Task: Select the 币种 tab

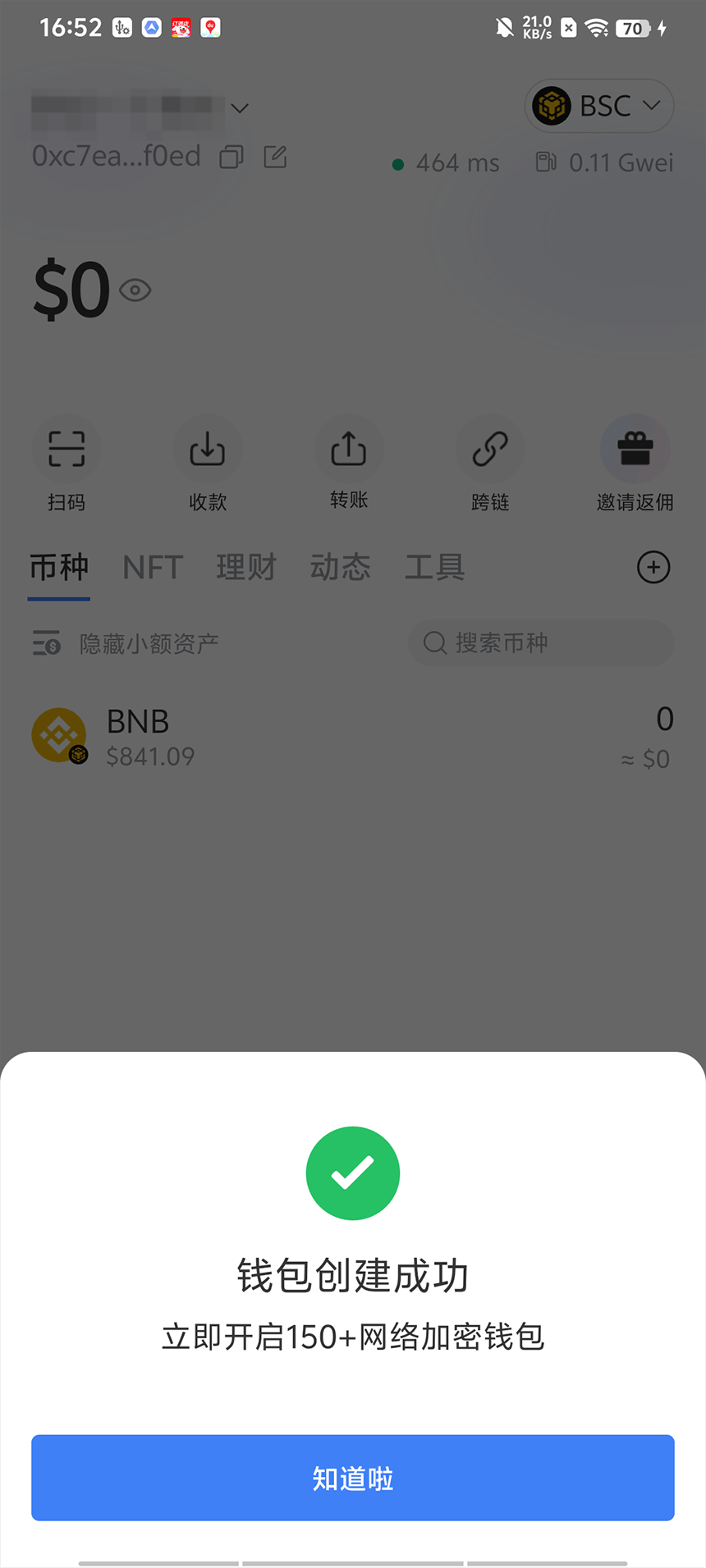Action: tap(59, 567)
